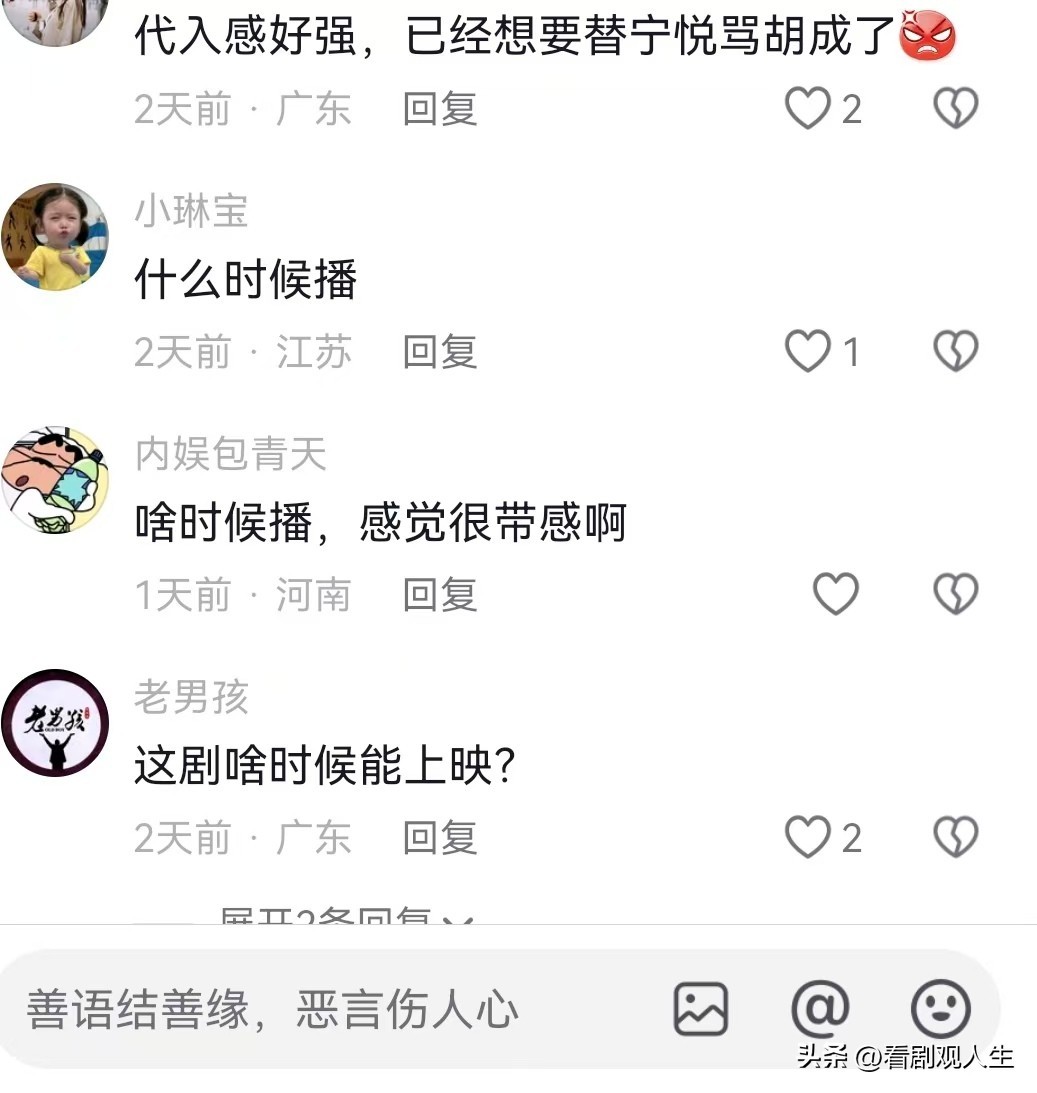Like the comment by 老男孩

[808, 838]
